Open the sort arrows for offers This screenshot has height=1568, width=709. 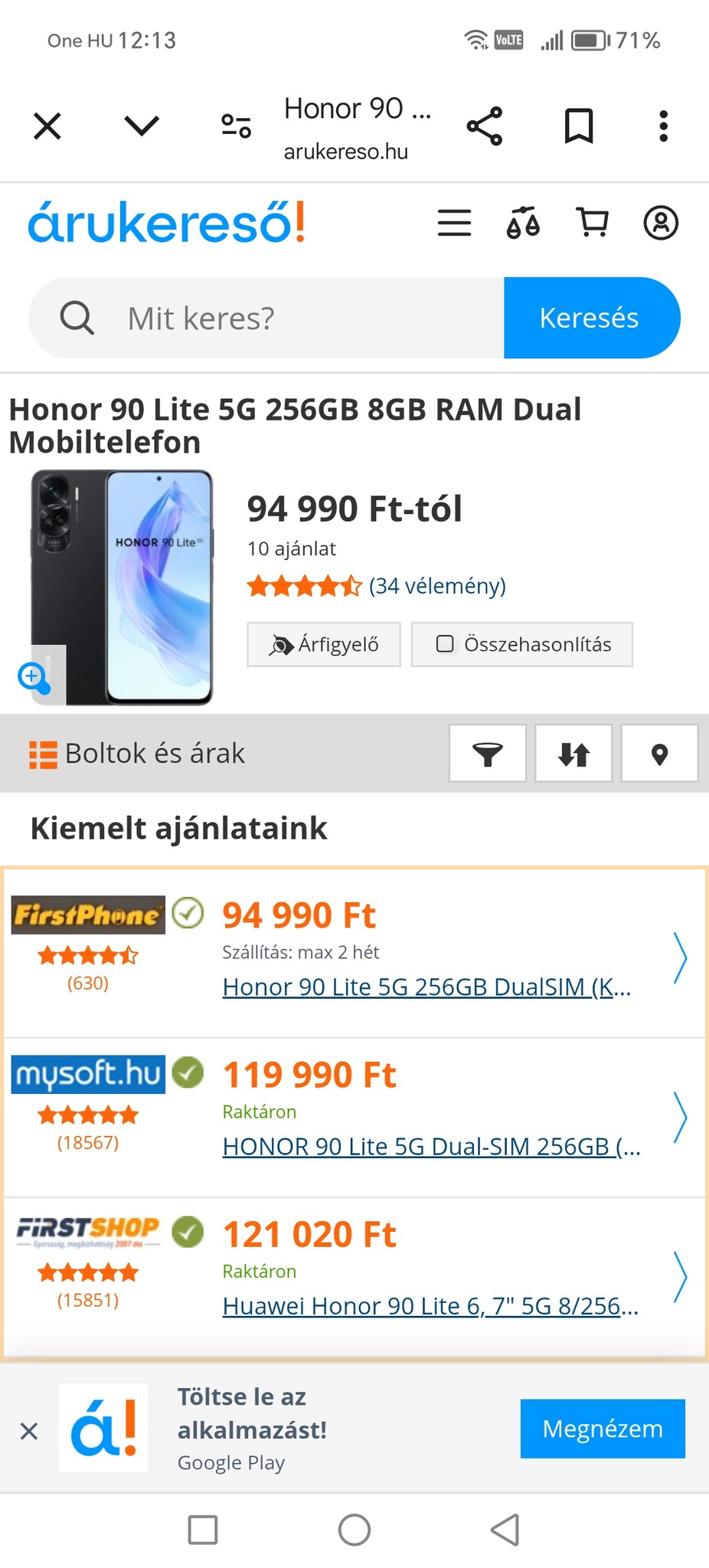[x=573, y=754]
